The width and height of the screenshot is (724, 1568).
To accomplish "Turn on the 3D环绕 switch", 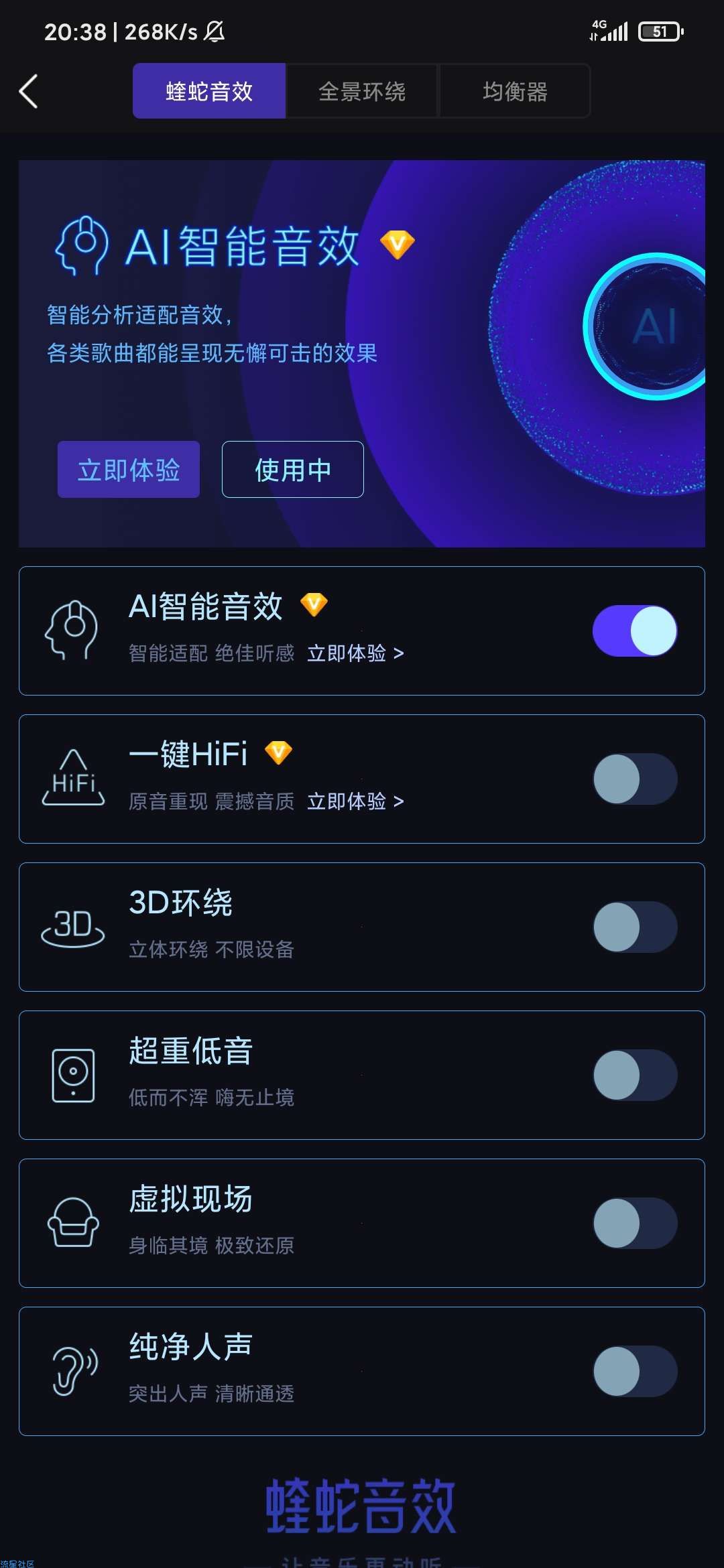I will pos(635,927).
